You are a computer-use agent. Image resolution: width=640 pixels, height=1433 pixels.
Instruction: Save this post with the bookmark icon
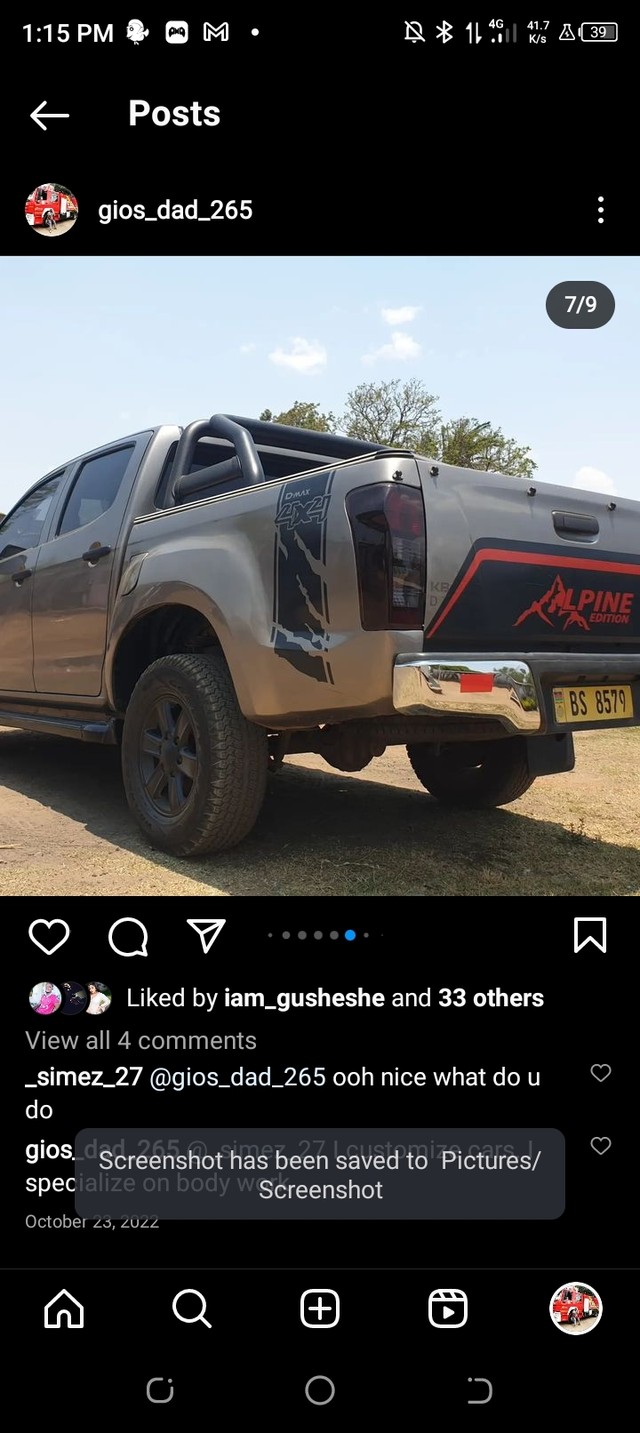pyautogui.click(x=590, y=935)
